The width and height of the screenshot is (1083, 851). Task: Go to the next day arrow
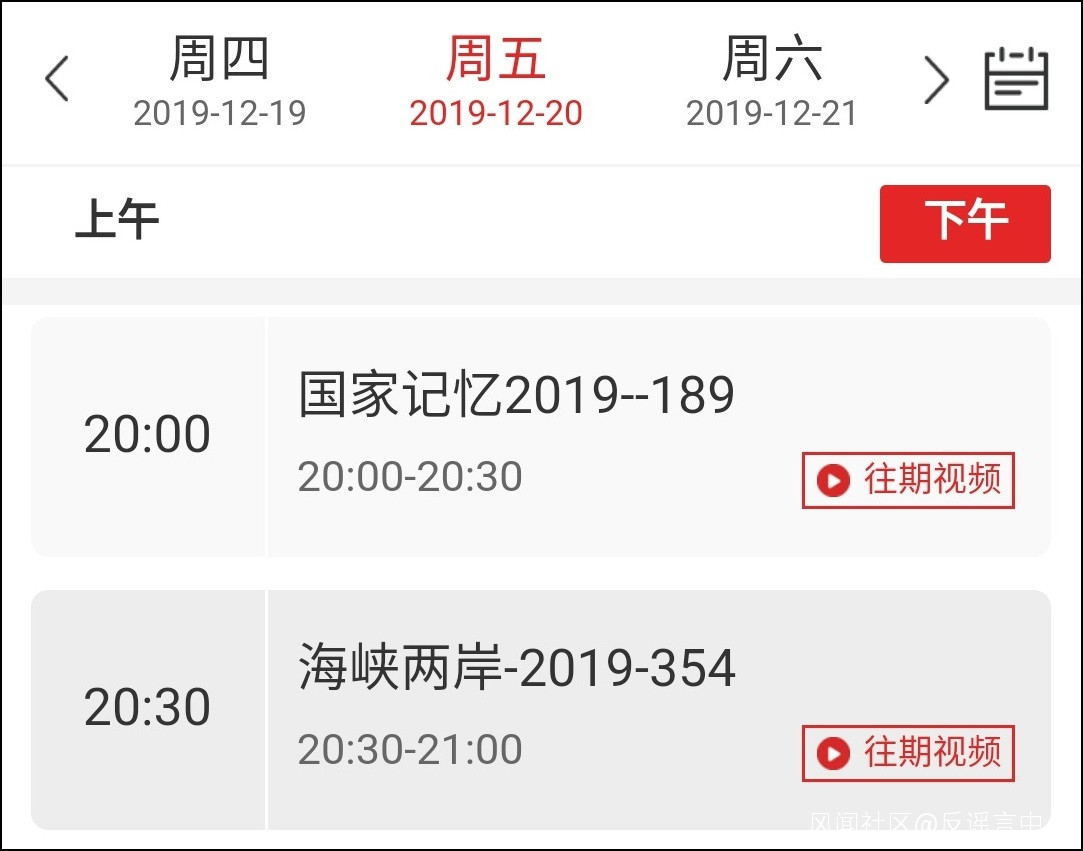coord(935,80)
